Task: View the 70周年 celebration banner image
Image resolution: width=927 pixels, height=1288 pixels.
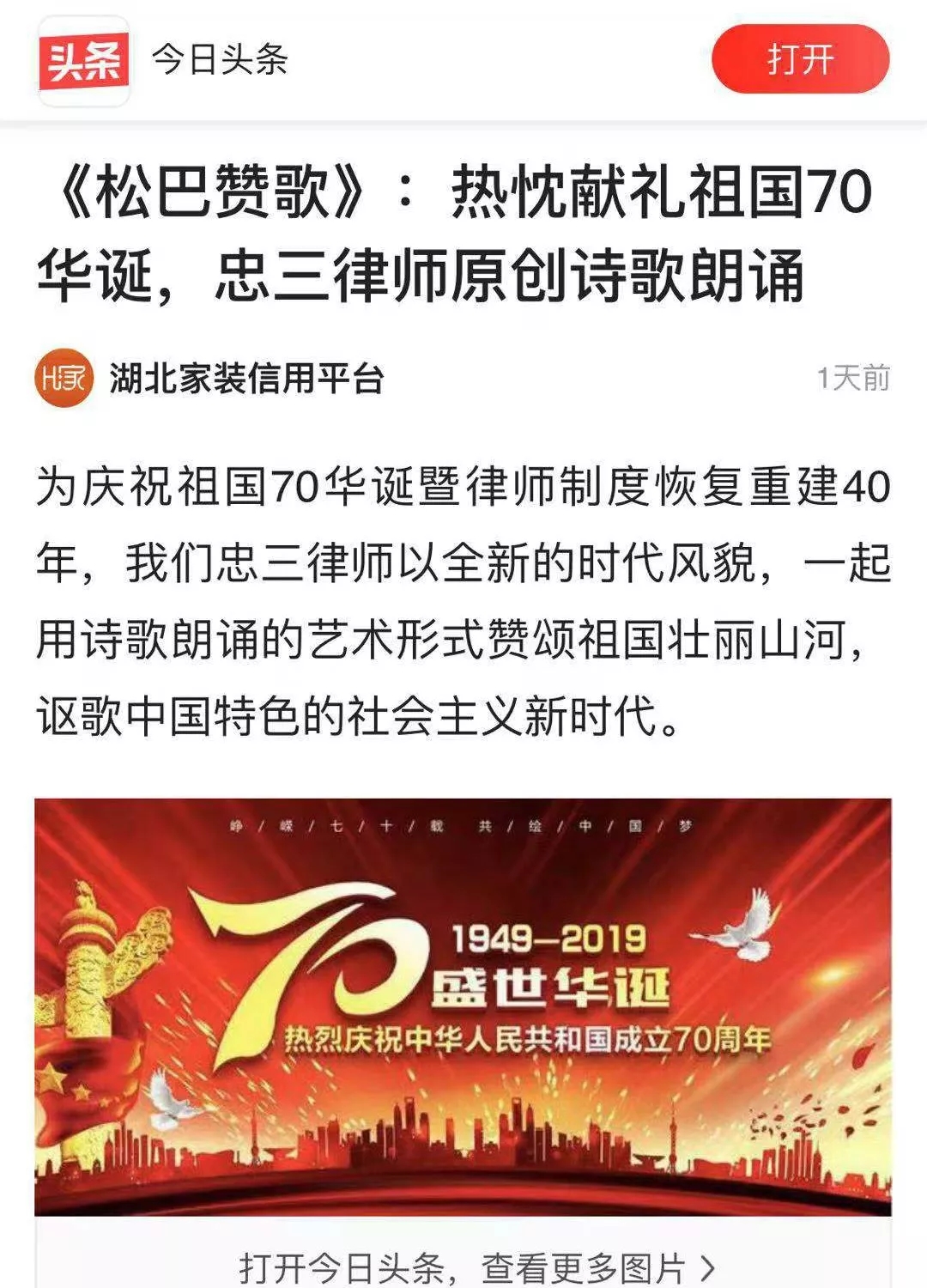Action: pos(463,1006)
